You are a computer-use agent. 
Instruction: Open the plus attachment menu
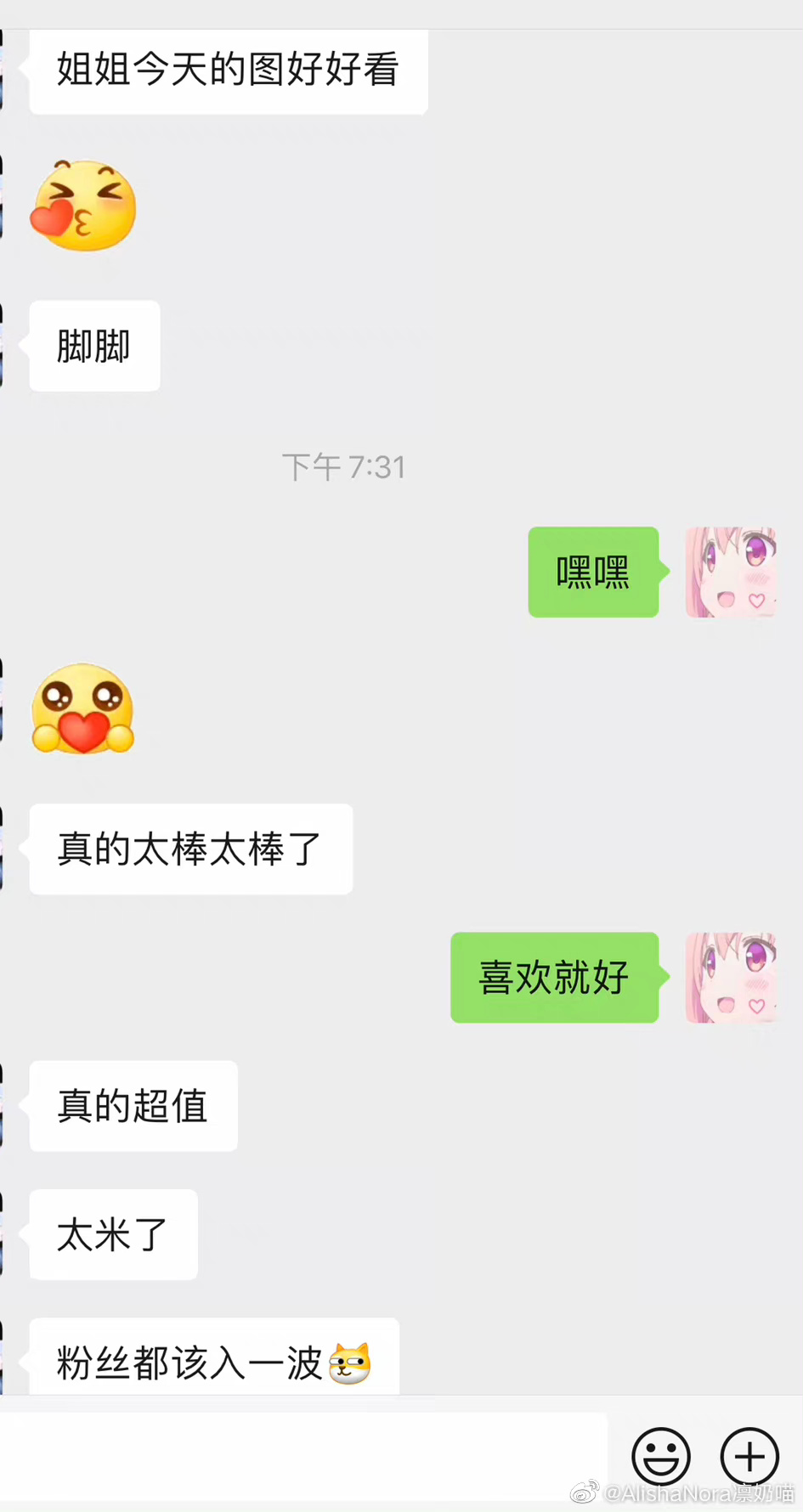749,1456
